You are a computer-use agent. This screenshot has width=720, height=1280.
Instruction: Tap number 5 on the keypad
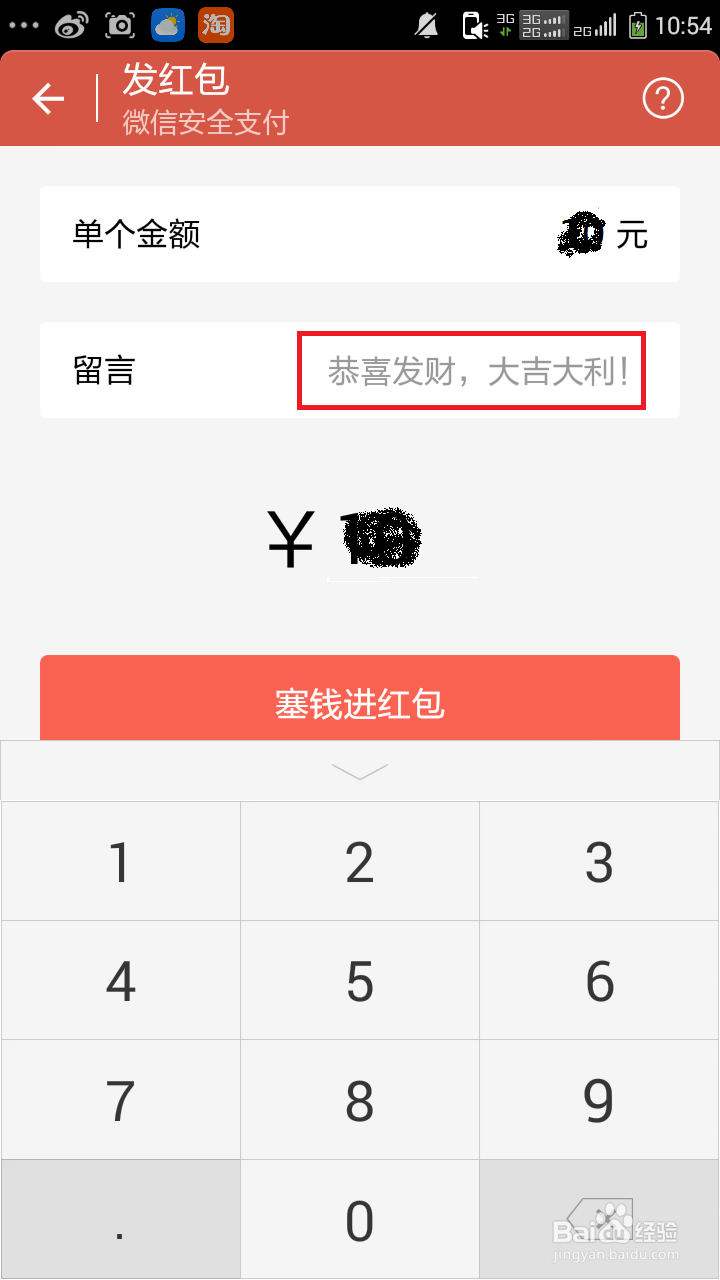tap(360, 980)
